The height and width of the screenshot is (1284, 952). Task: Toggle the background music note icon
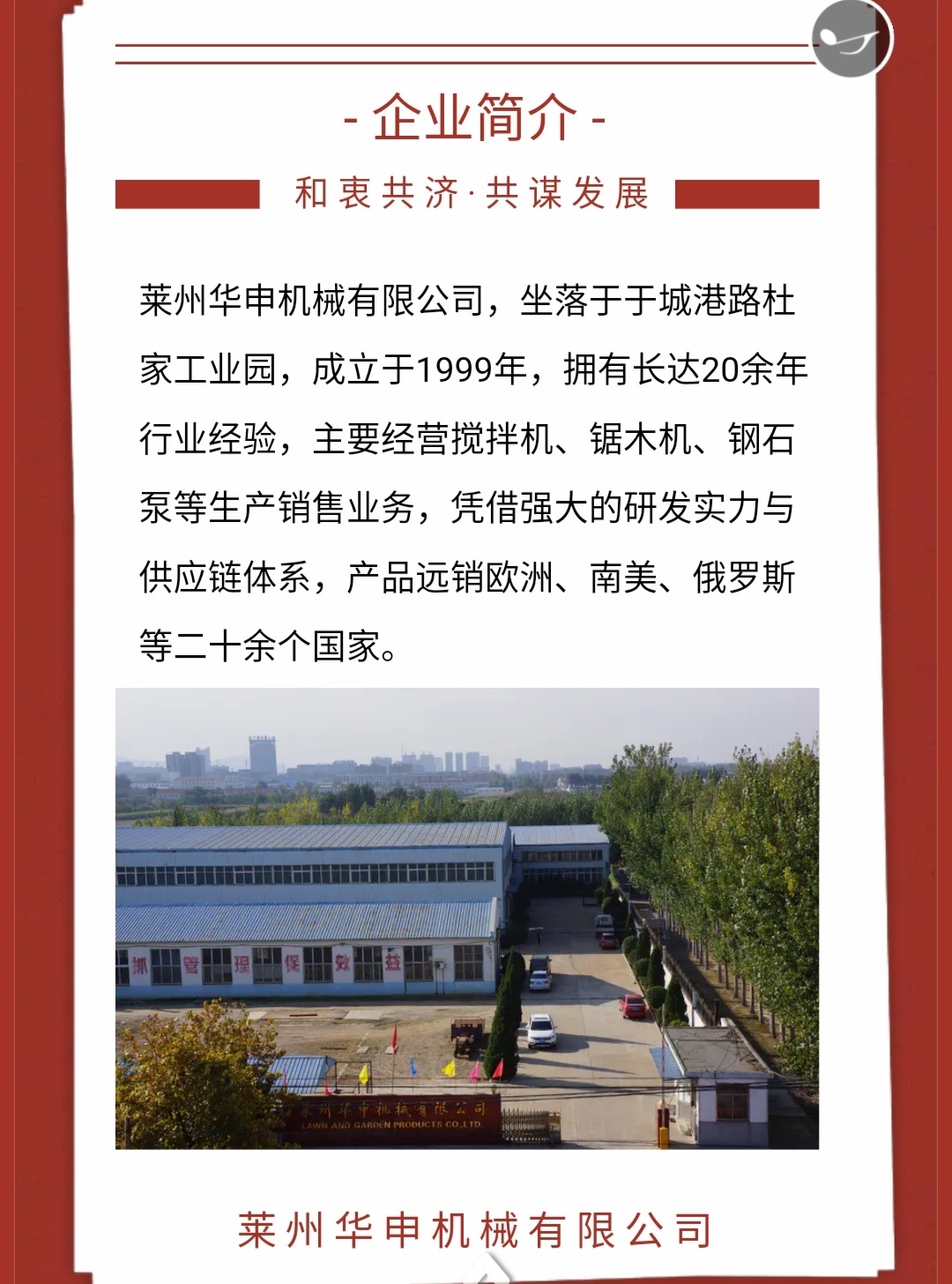pyautogui.click(x=852, y=40)
